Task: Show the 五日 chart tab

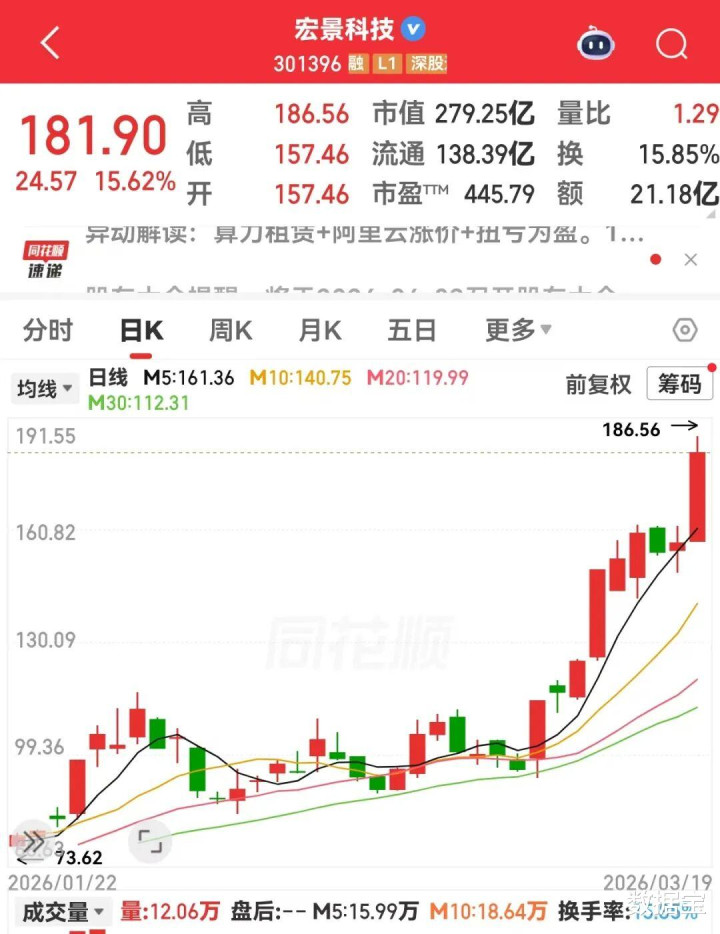Action: [412, 330]
